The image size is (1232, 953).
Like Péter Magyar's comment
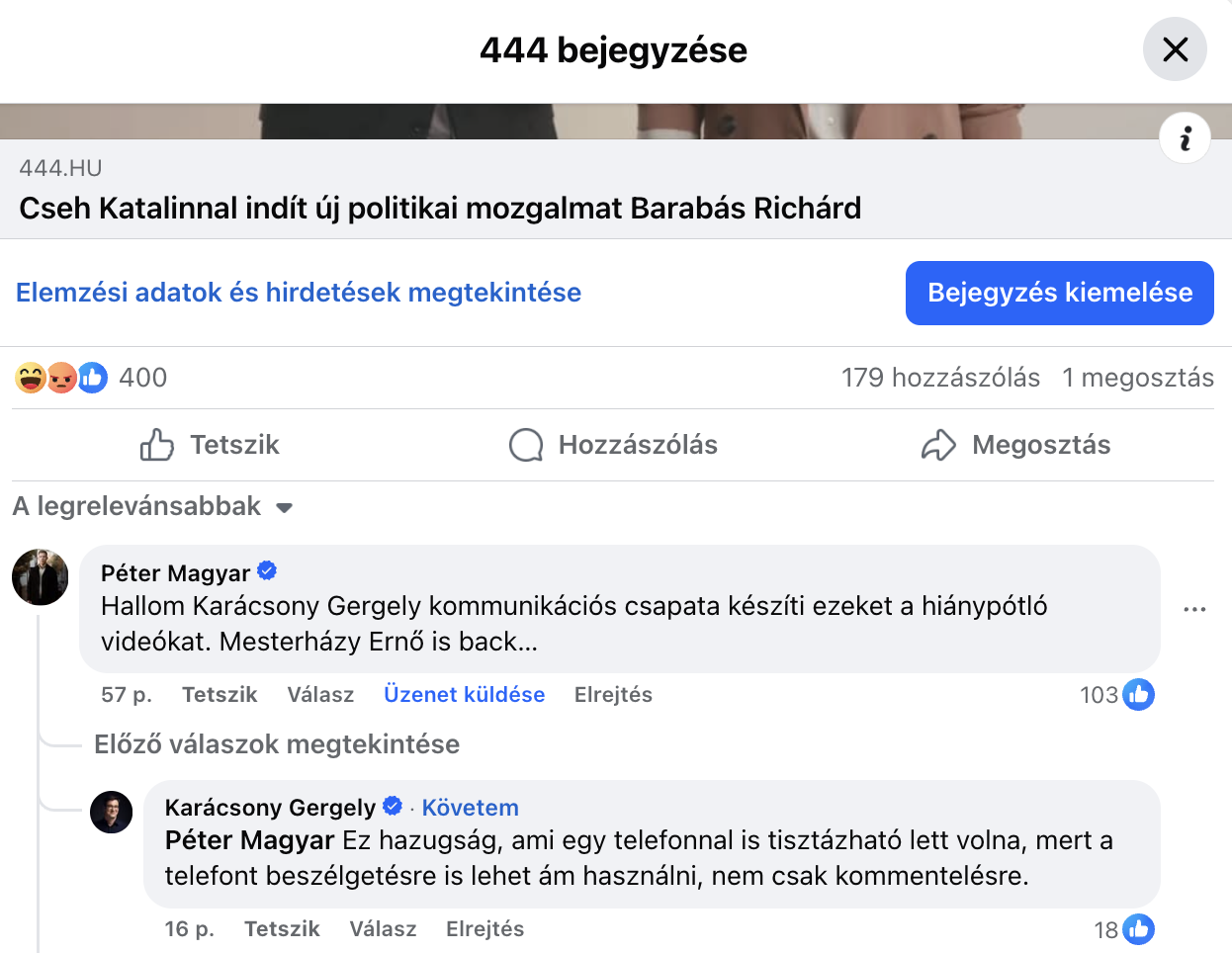pos(219,695)
